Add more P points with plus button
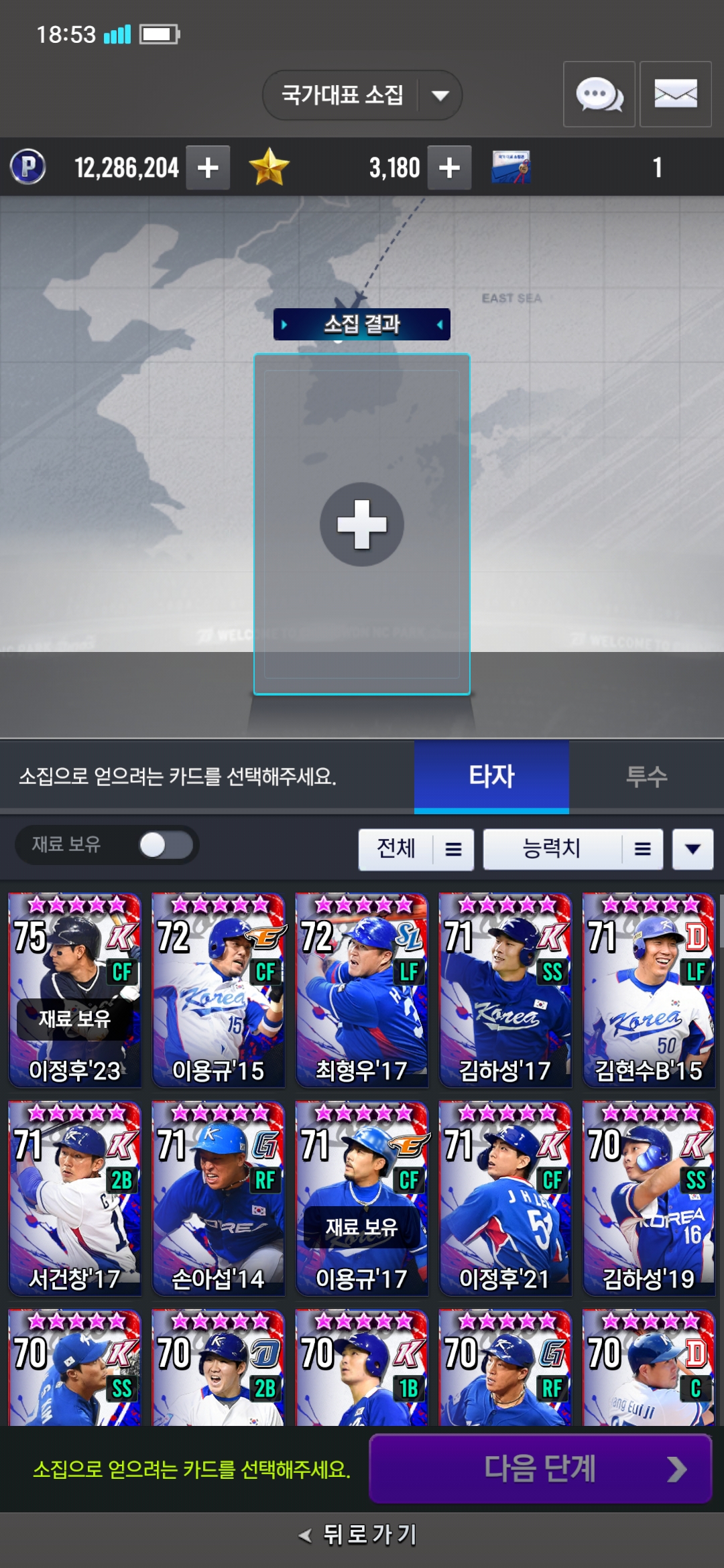This screenshot has width=724, height=1568. click(208, 168)
